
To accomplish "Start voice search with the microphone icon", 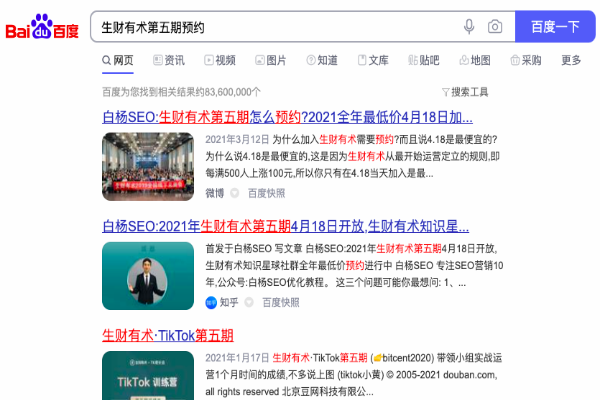I will pos(469,27).
